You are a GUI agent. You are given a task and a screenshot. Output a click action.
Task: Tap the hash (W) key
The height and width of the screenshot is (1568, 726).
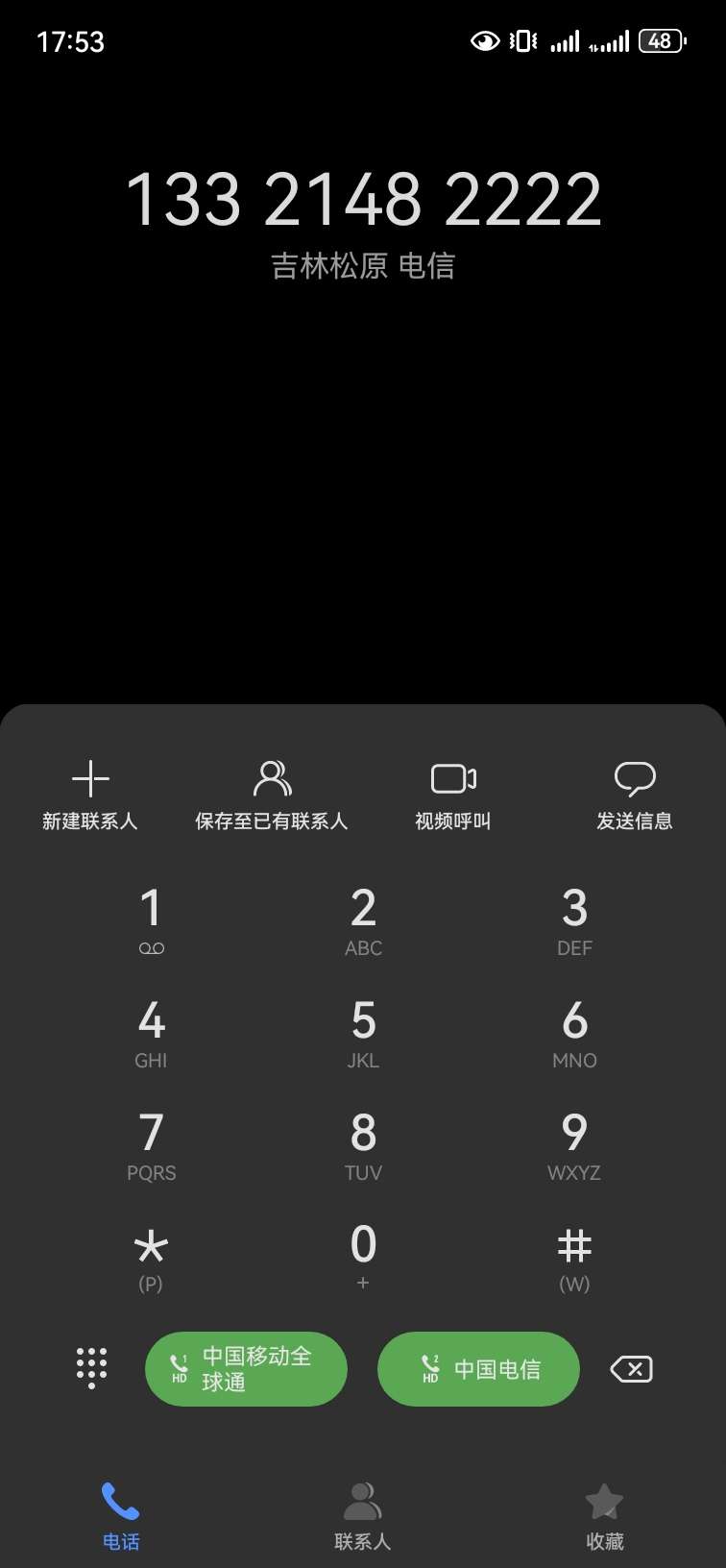(x=574, y=1257)
